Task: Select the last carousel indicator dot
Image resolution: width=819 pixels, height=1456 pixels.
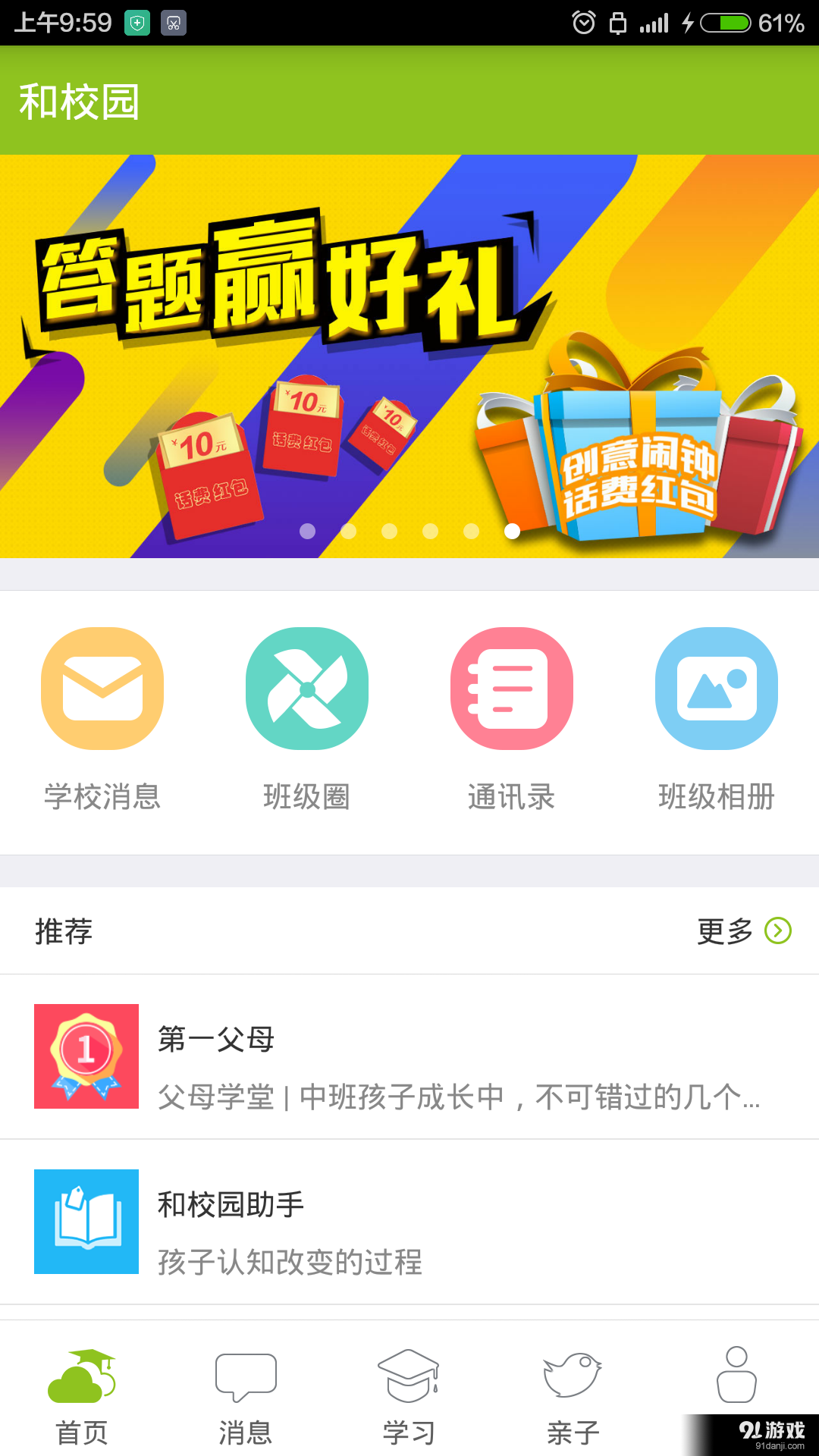Action: click(512, 532)
